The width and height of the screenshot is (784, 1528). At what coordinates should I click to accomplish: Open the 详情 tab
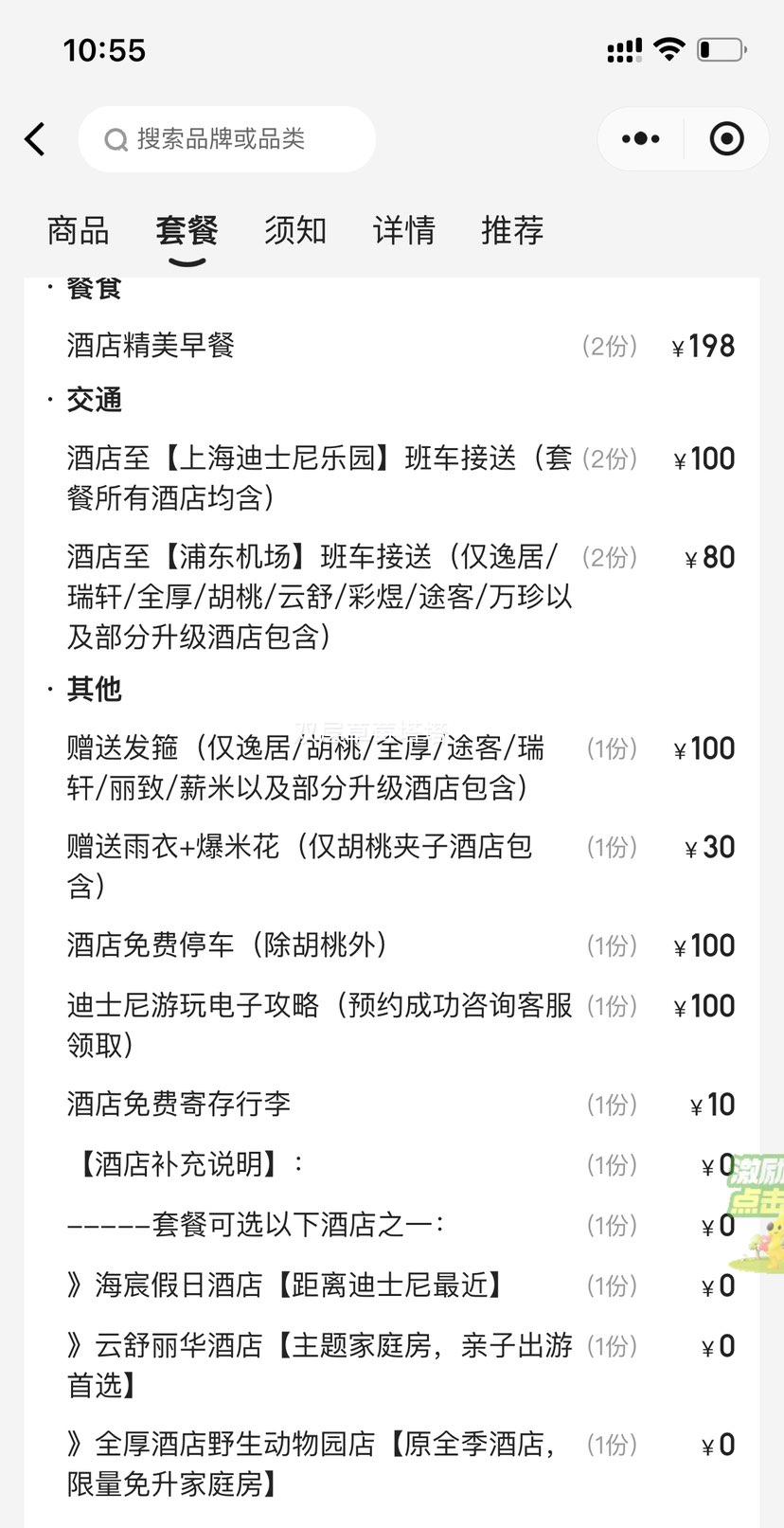pos(404,230)
